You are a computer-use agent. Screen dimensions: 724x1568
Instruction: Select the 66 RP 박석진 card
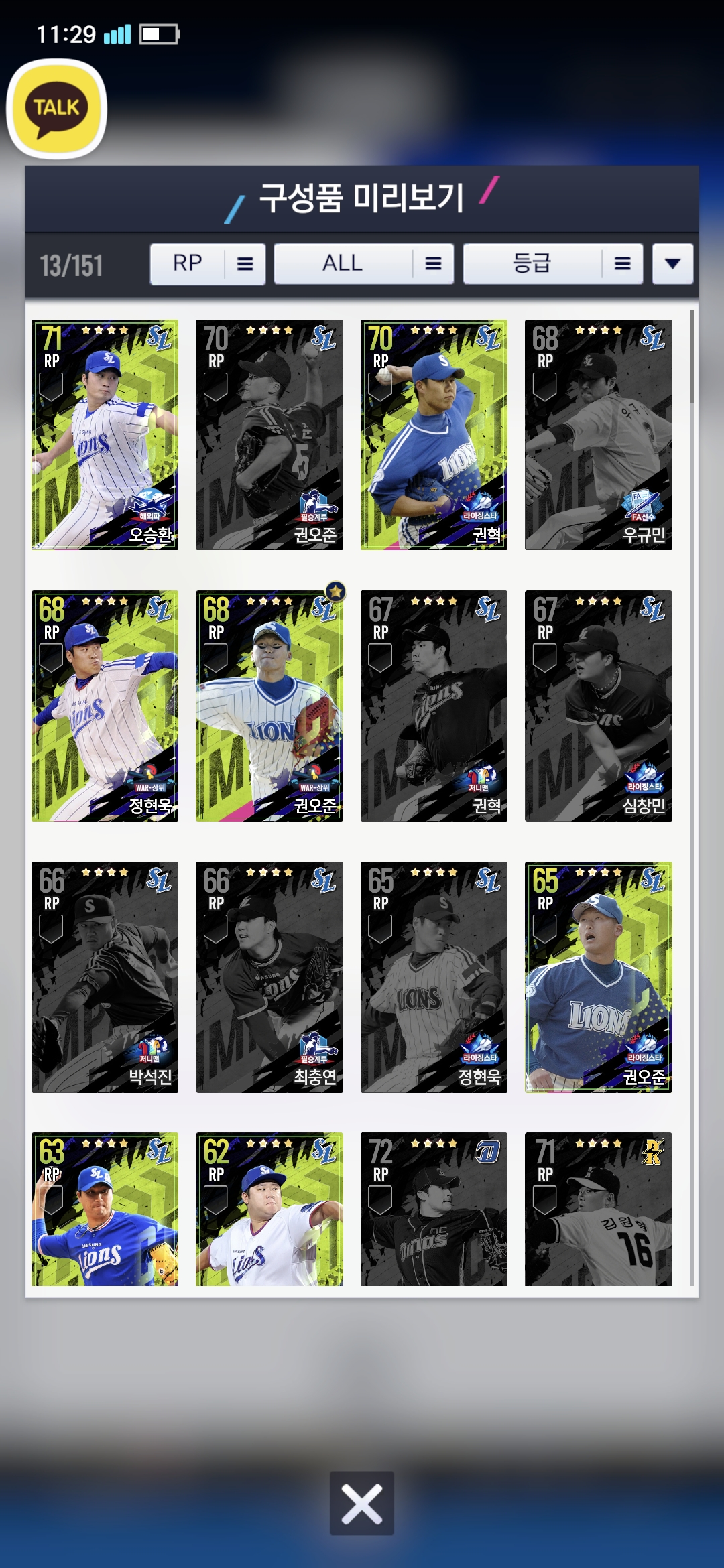coord(105,977)
